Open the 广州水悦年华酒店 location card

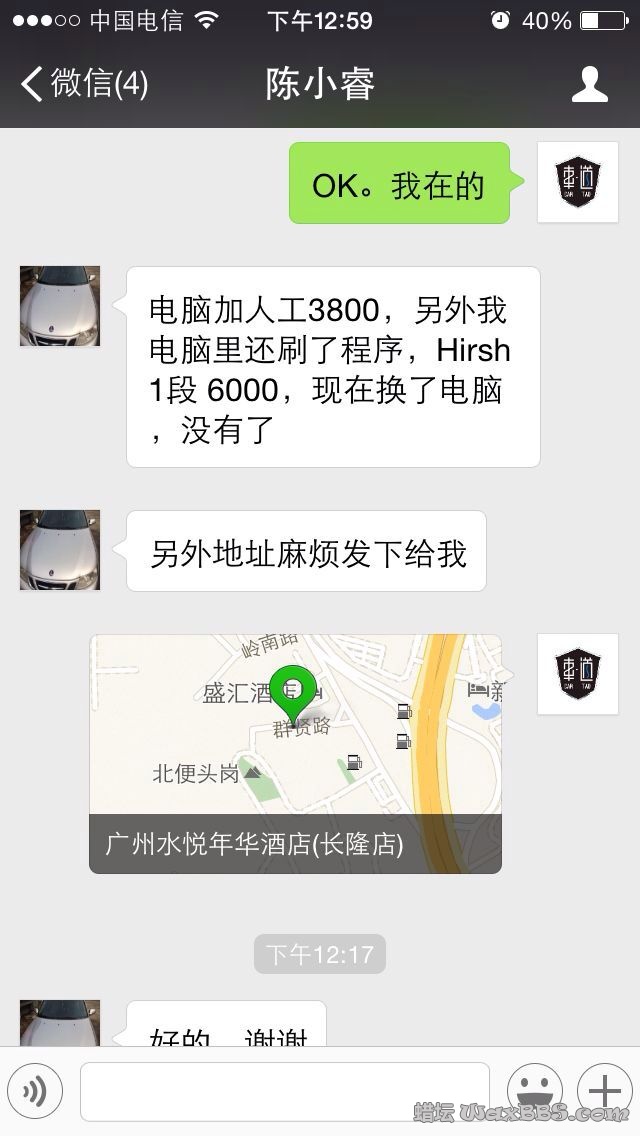pos(295,753)
